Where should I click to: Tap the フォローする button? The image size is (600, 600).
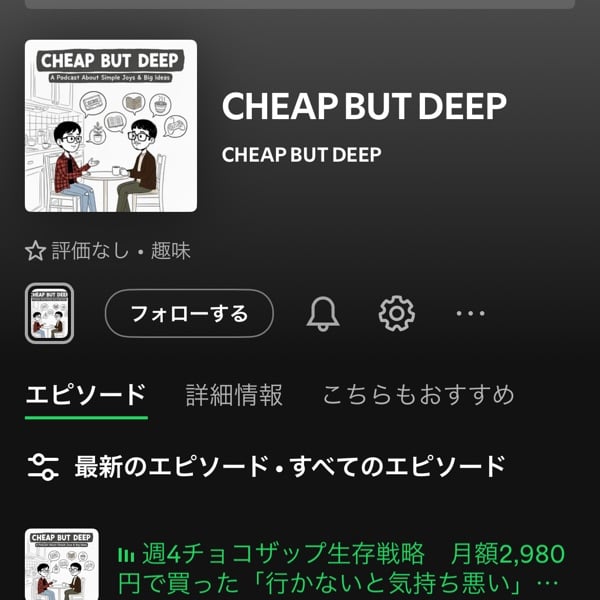tap(189, 314)
